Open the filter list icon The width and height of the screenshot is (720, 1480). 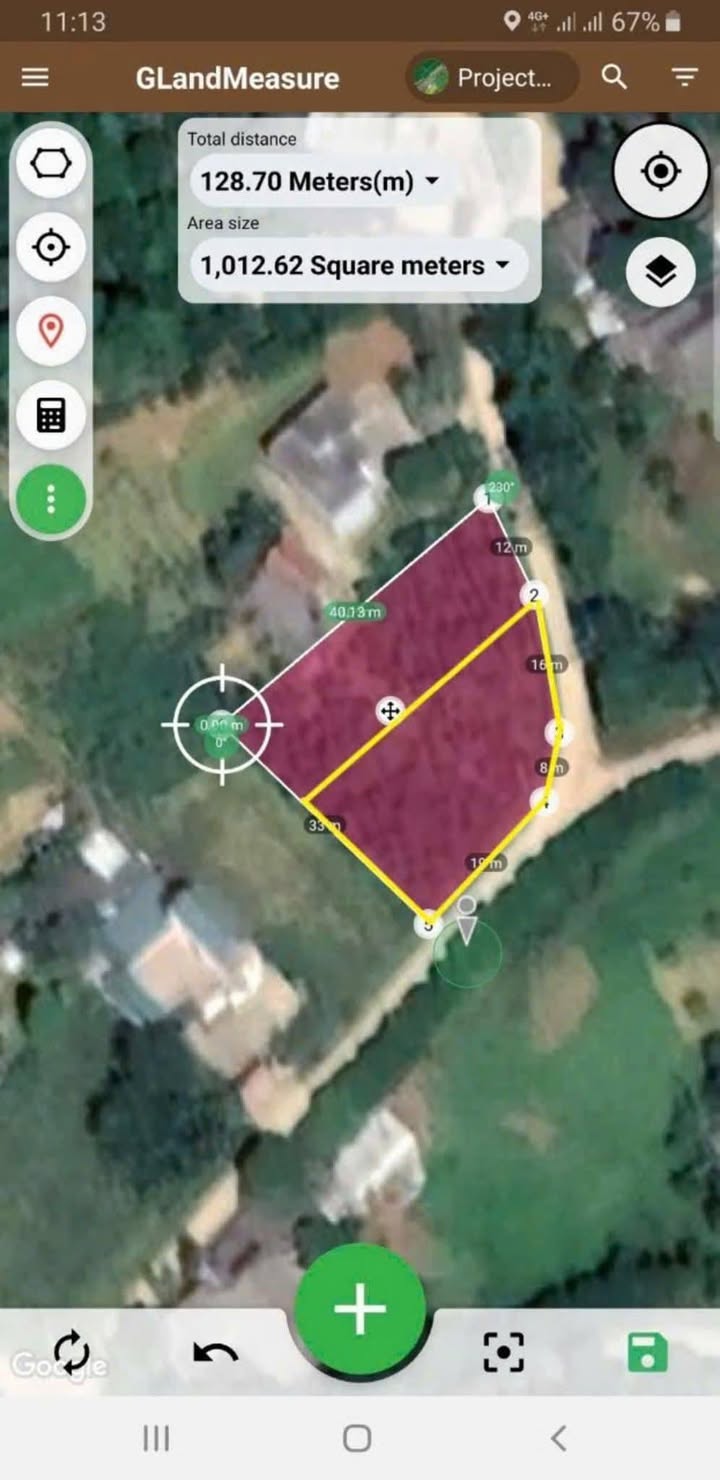684,77
